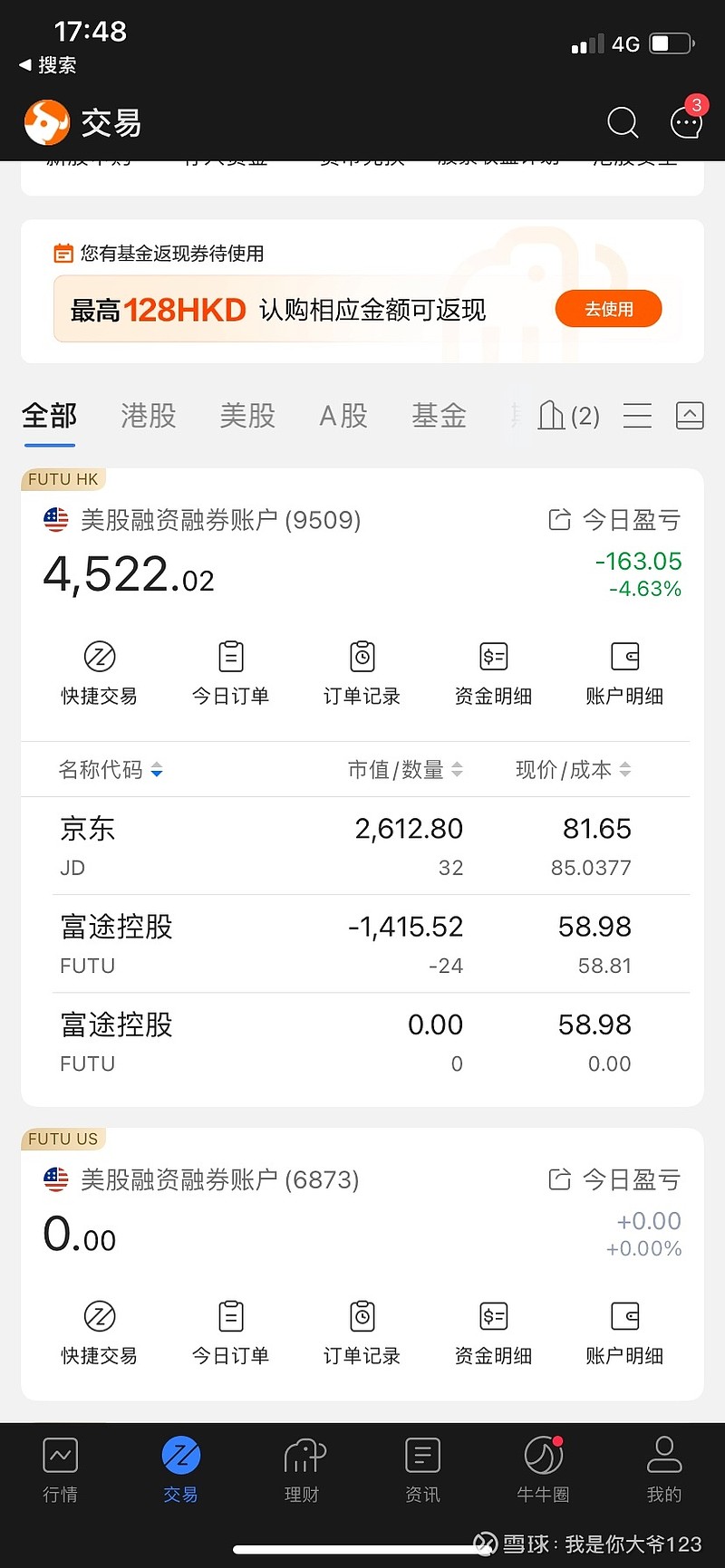Image resolution: width=725 pixels, height=1568 pixels.
Task: Open 今日订单 for account 9509
Action: pos(230,672)
